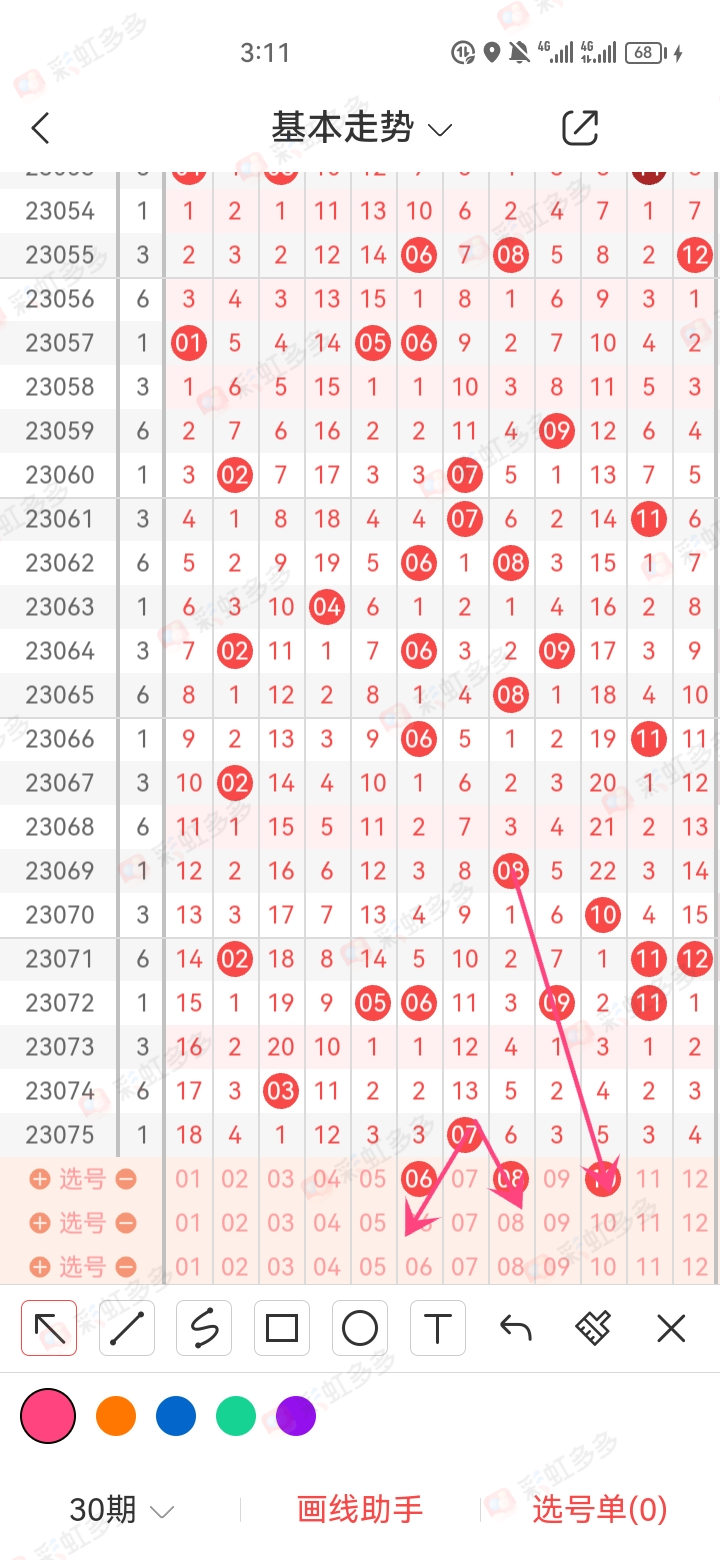This screenshot has width=720, height=1560.
Task: Choose the green drawing color
Action: (236, 1416)
